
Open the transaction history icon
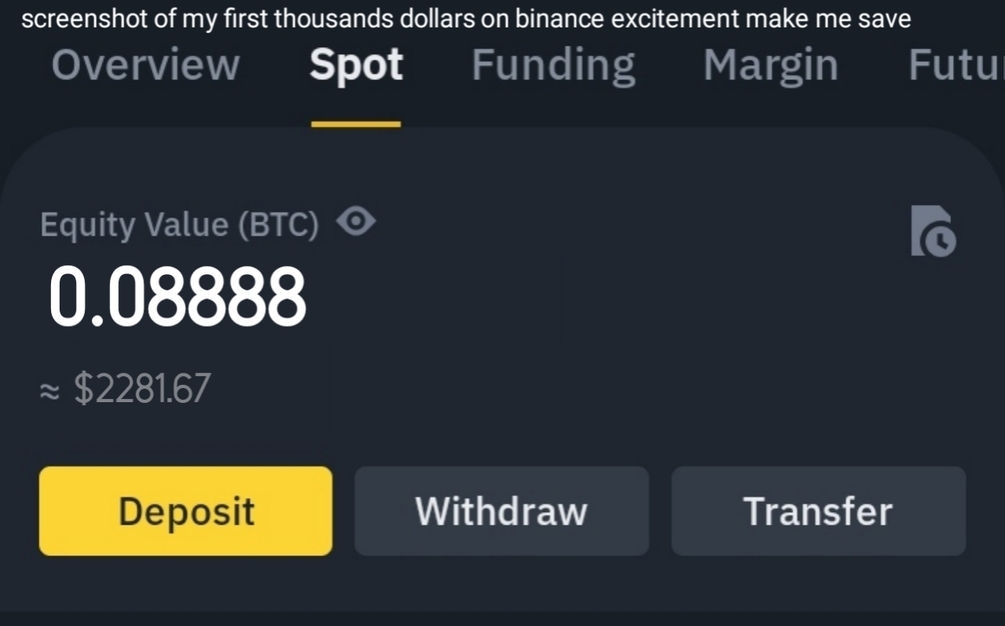pos(932,231)
